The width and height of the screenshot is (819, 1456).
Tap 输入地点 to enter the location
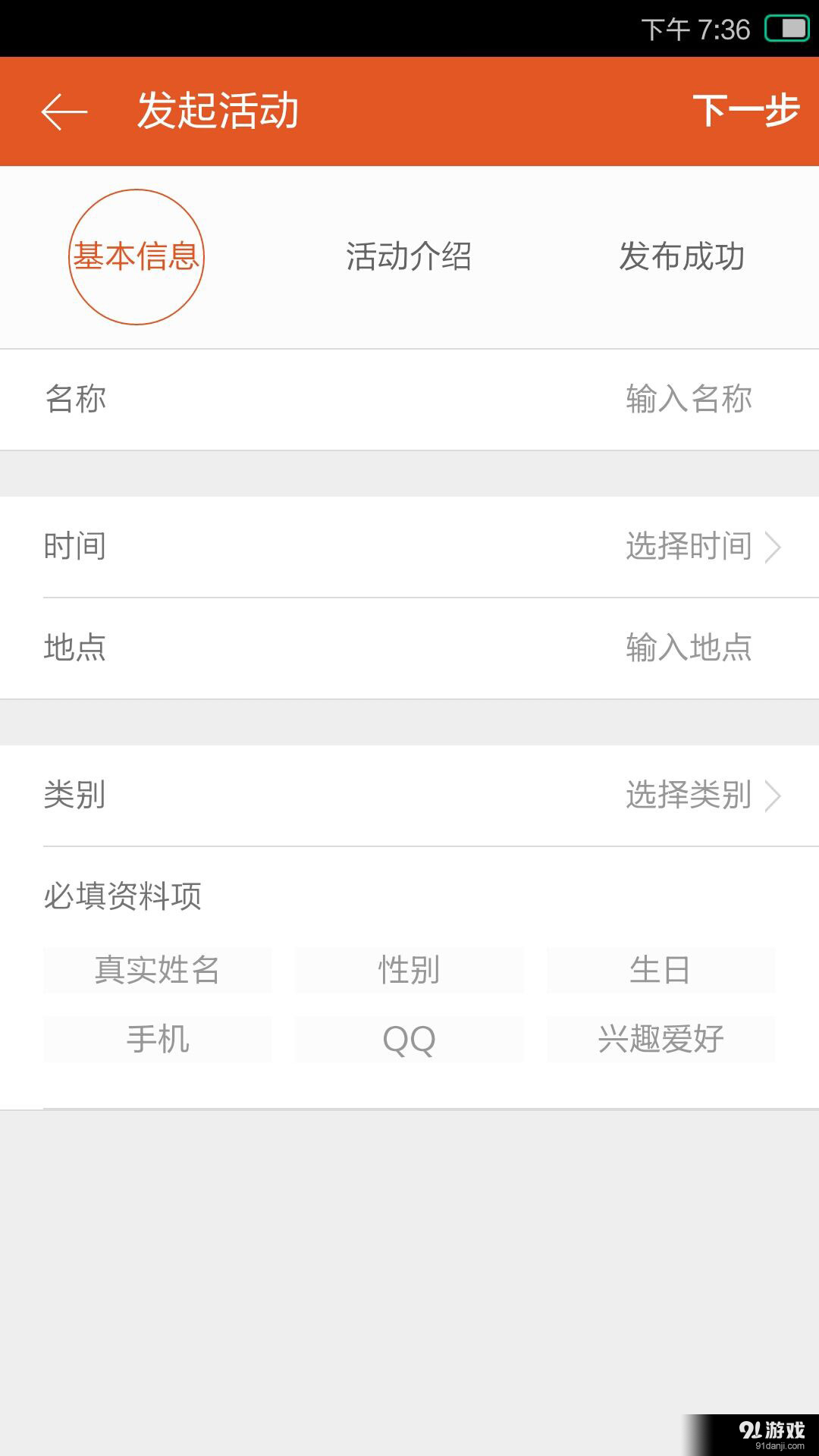pos(687,648)
